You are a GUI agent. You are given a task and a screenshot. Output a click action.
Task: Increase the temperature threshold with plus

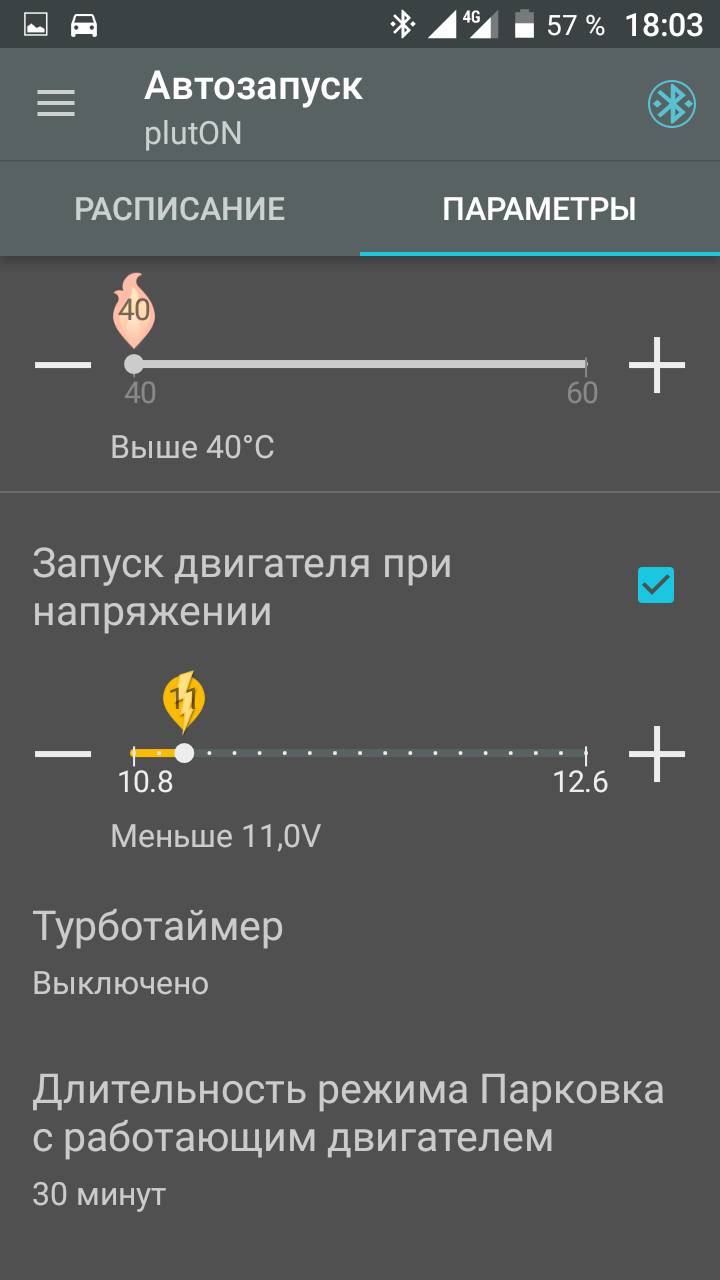pos(656,364)
